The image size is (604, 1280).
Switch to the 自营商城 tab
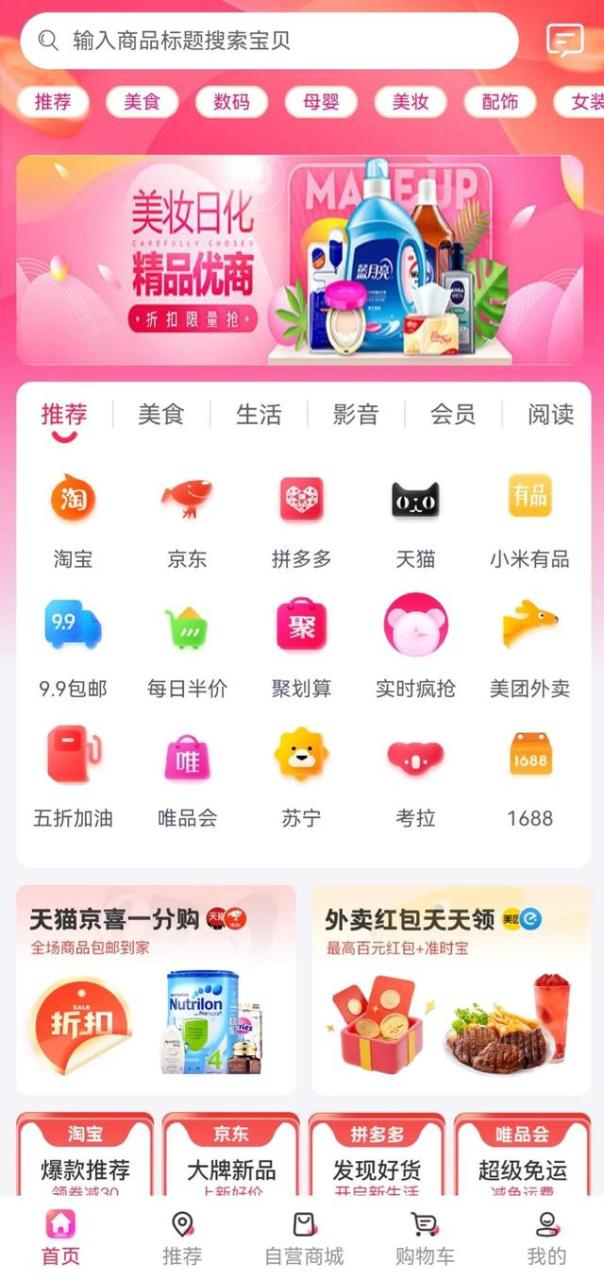(x=303, y=1239)
